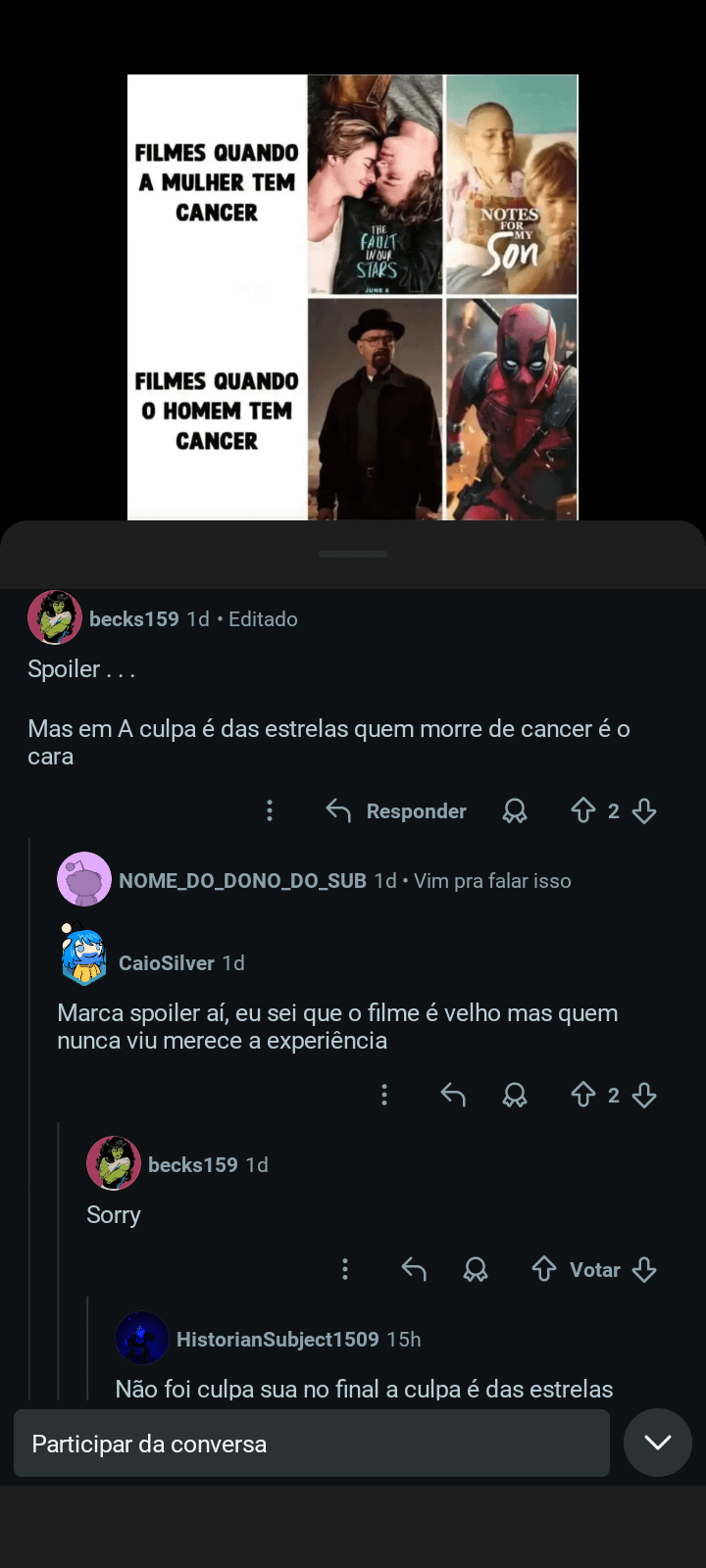Visit HistorianSubject1509's profile
Screen dimensions: 706x1568
point(277,1340)
